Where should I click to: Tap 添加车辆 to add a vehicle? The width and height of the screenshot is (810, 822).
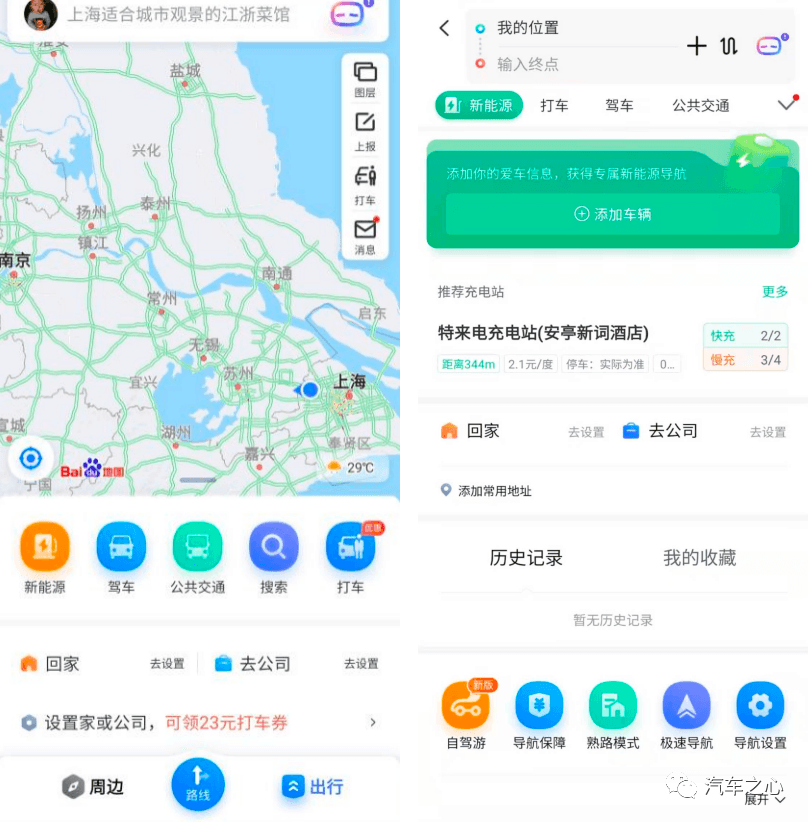[612, 214]
